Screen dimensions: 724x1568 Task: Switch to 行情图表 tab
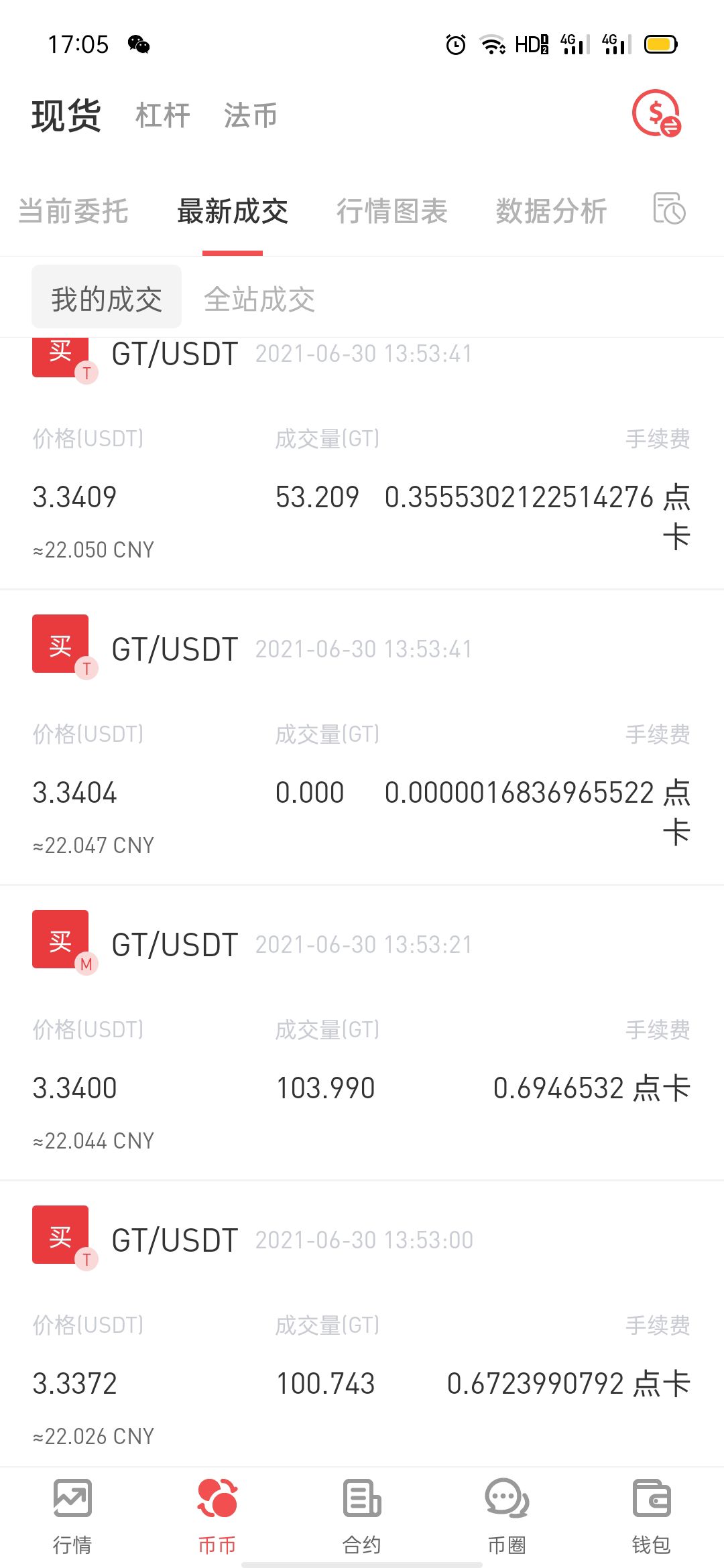click(x=392, y=211)
